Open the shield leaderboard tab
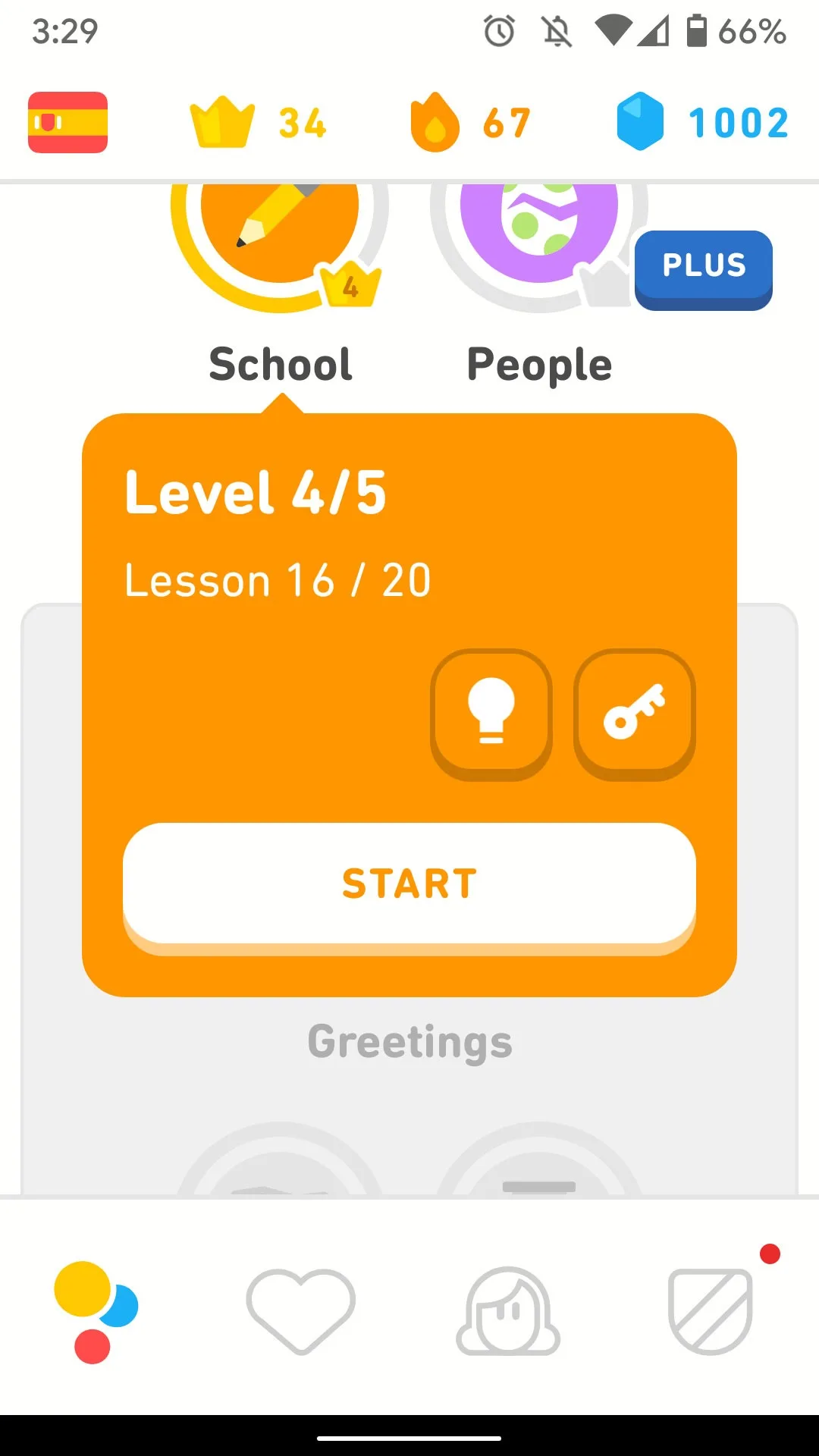This screenshot has height=1456, width=819. coord(711,1311)
